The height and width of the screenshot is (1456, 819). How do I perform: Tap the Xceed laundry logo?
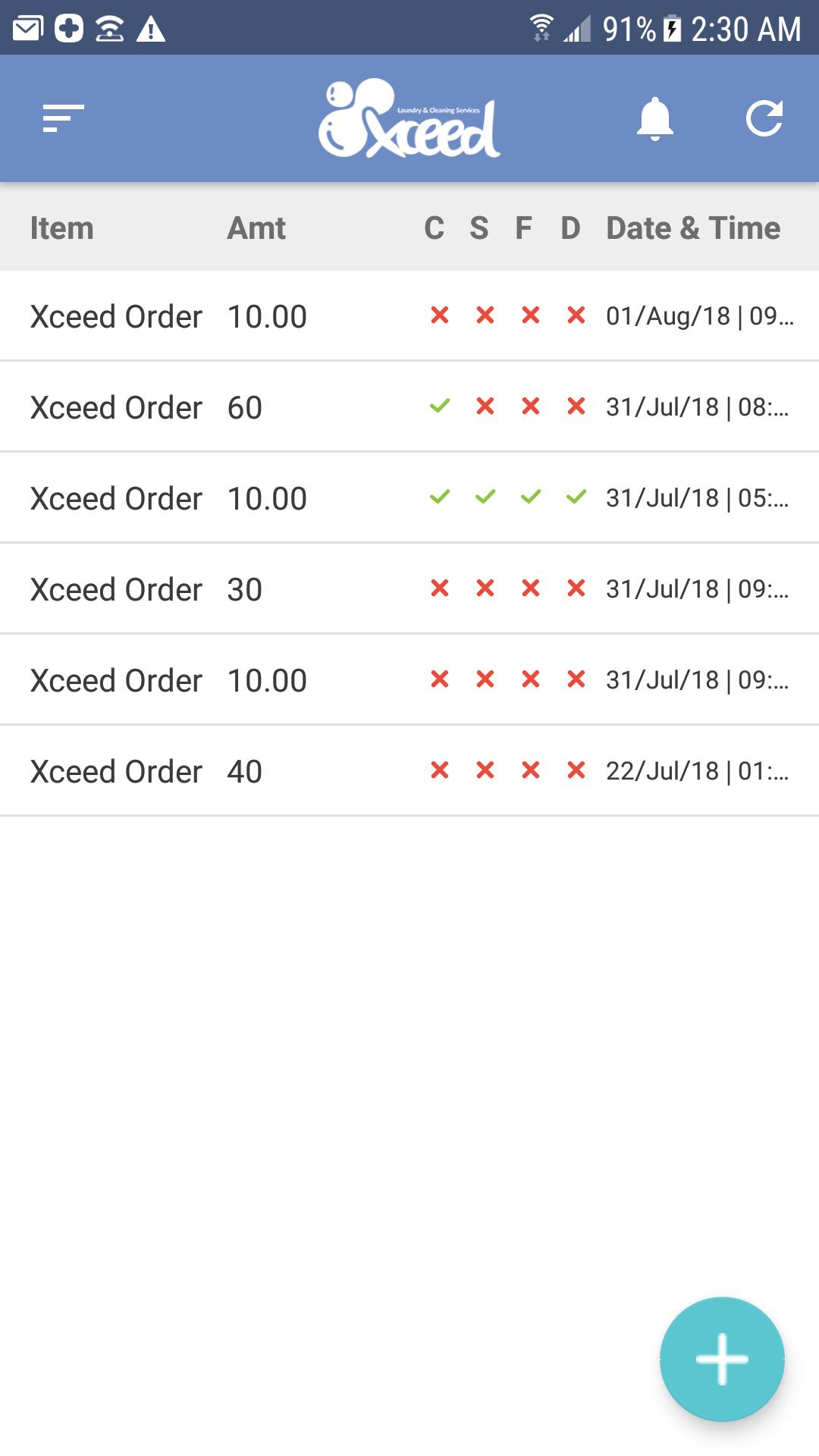point(409,121)
